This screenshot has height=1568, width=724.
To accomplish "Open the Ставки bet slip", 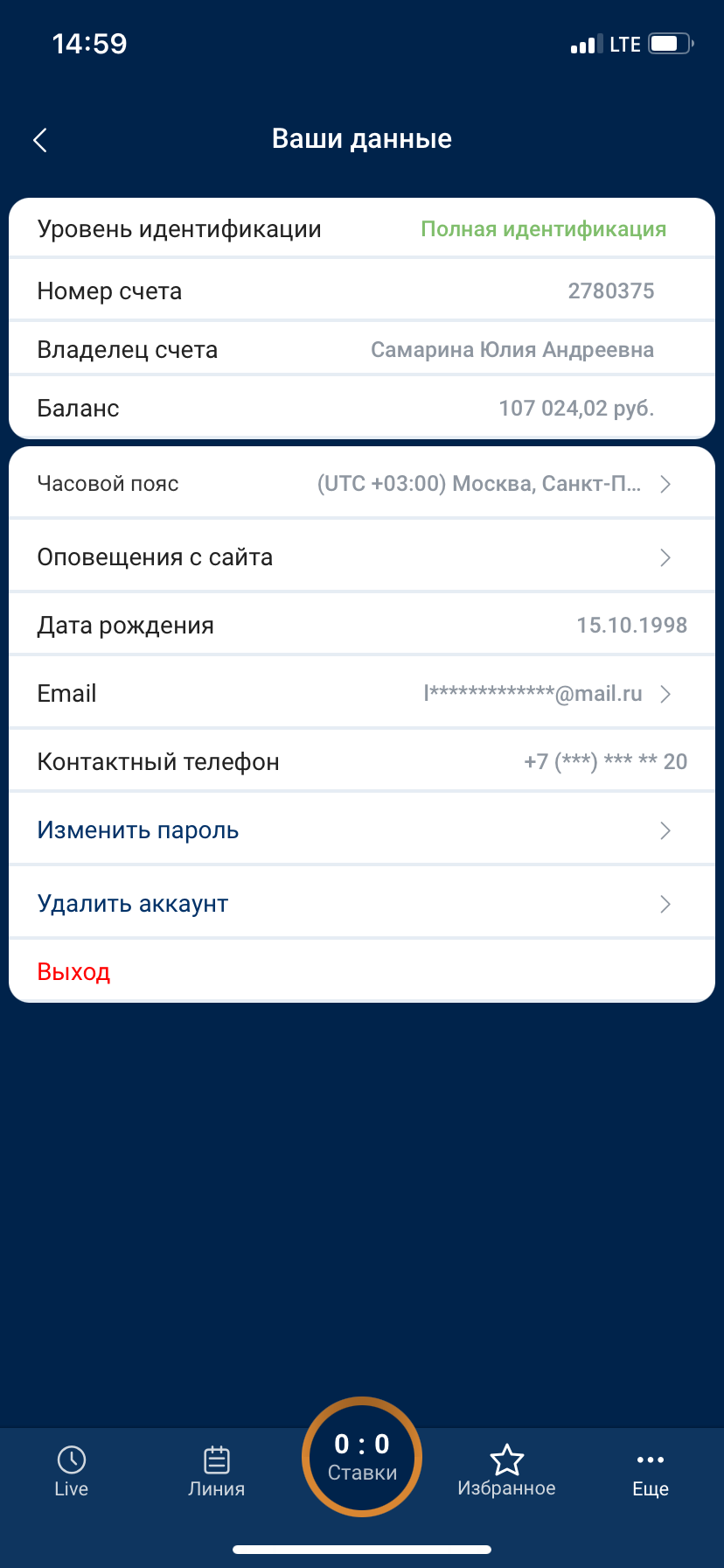I will [x=362, y=1457].
